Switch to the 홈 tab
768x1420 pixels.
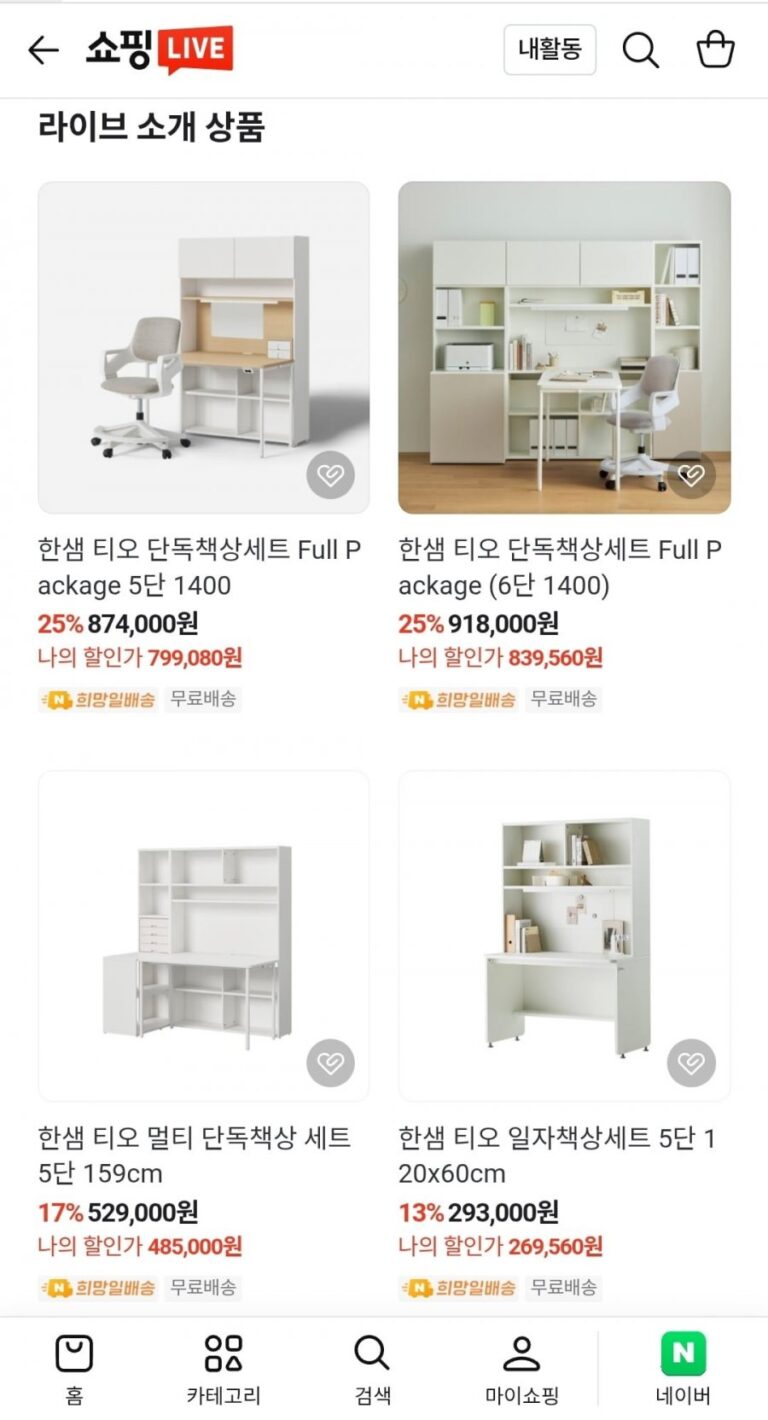tap(74, 1368)
